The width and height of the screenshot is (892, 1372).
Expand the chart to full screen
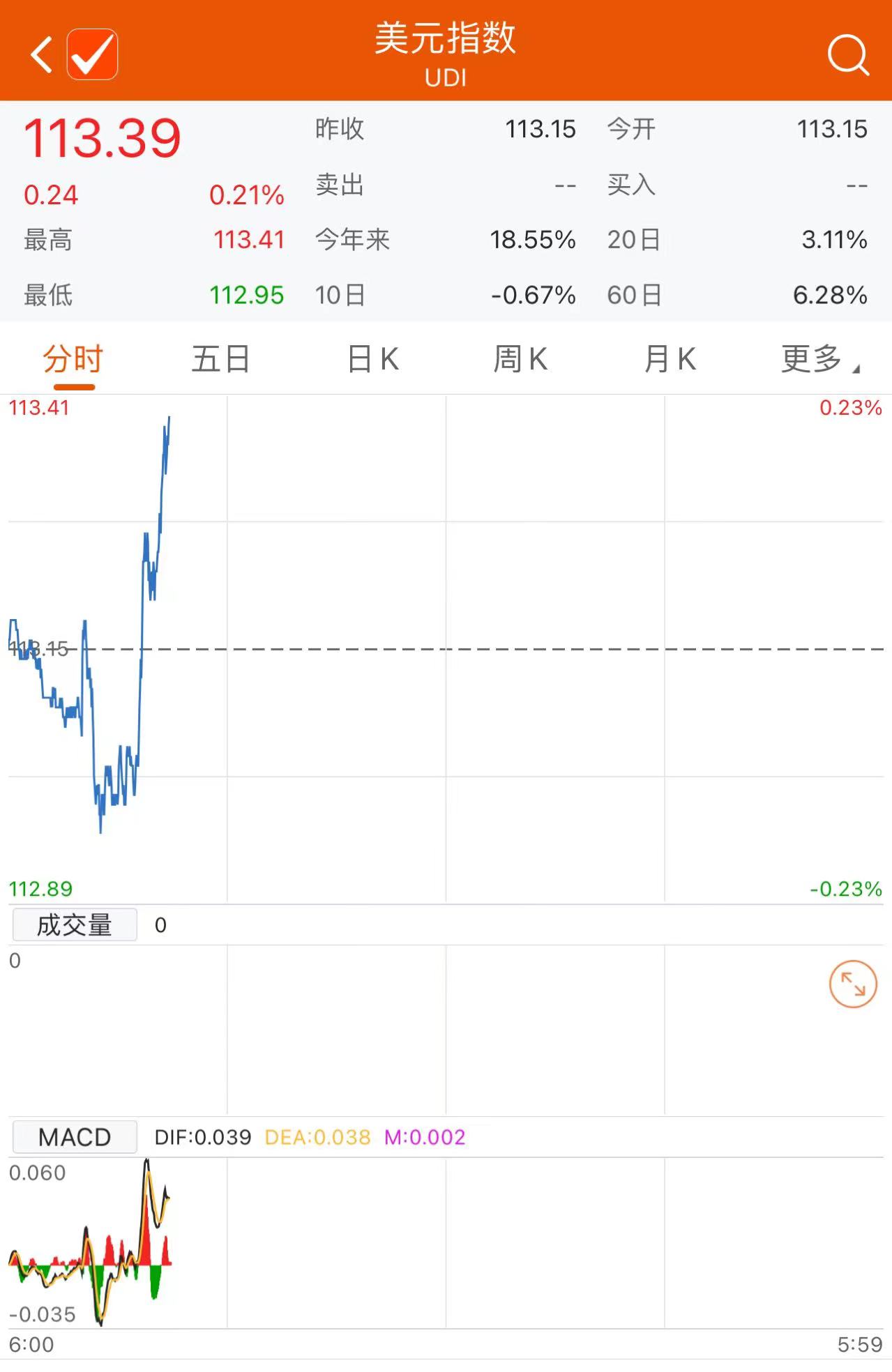tap(852, 984)
